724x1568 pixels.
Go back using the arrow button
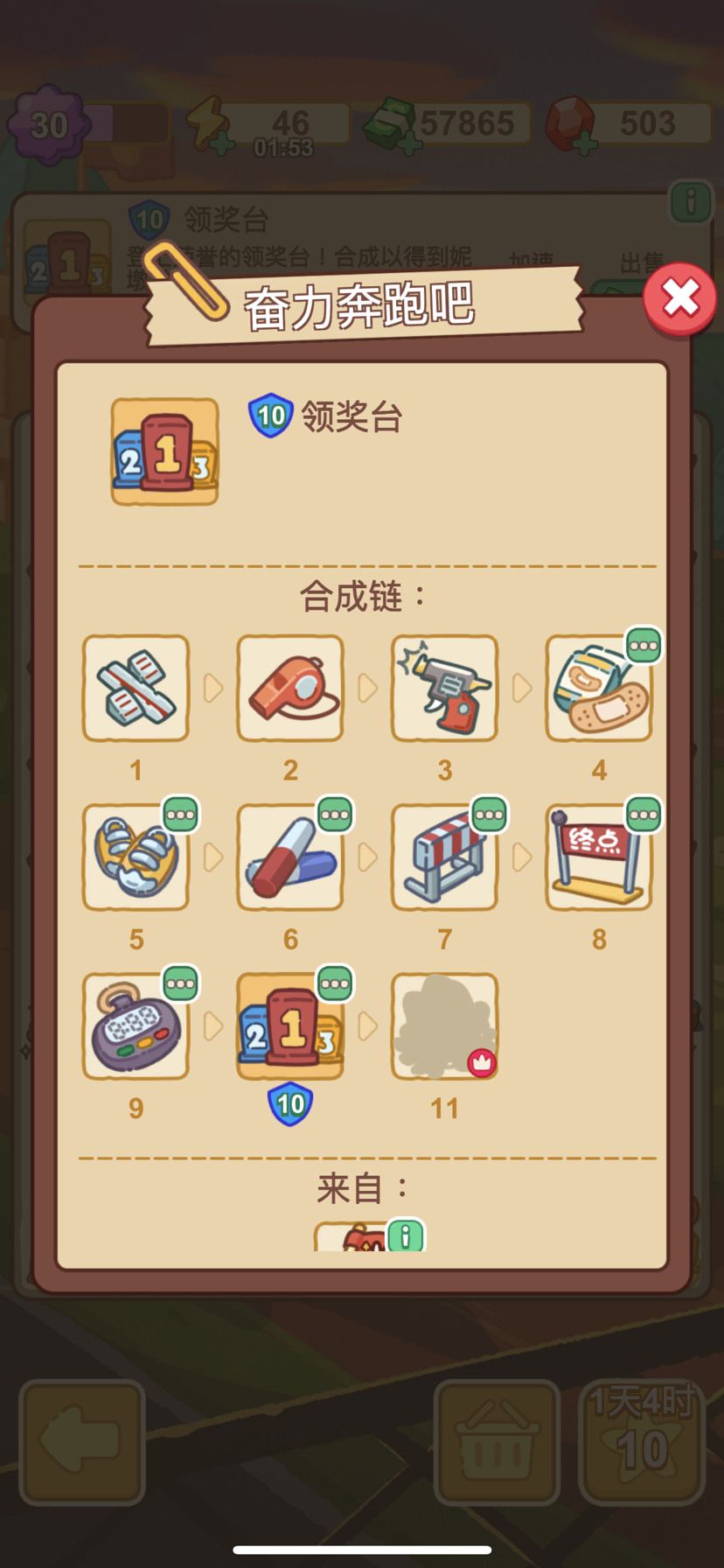[81, 1438]
